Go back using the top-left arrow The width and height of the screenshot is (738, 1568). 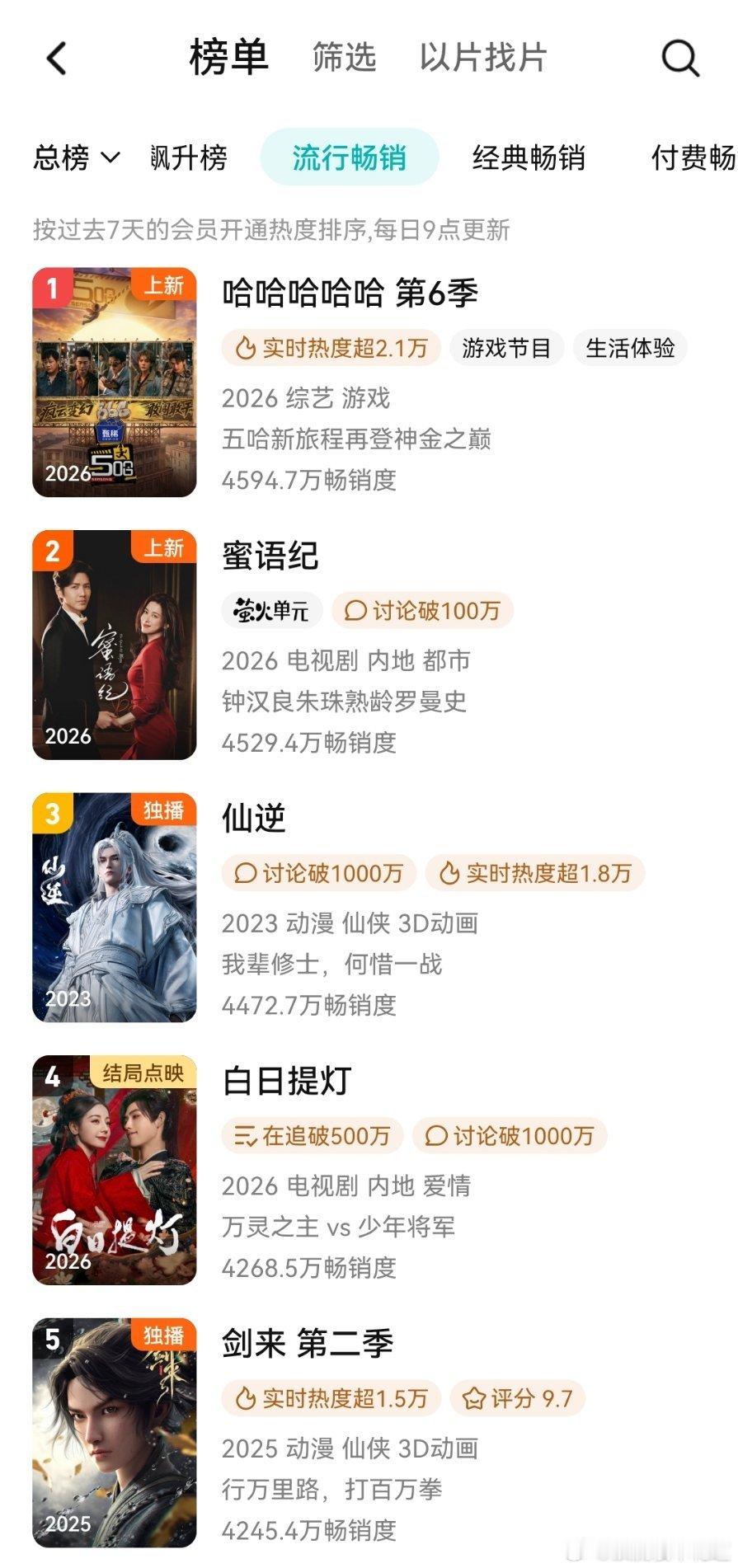[56, 59]
